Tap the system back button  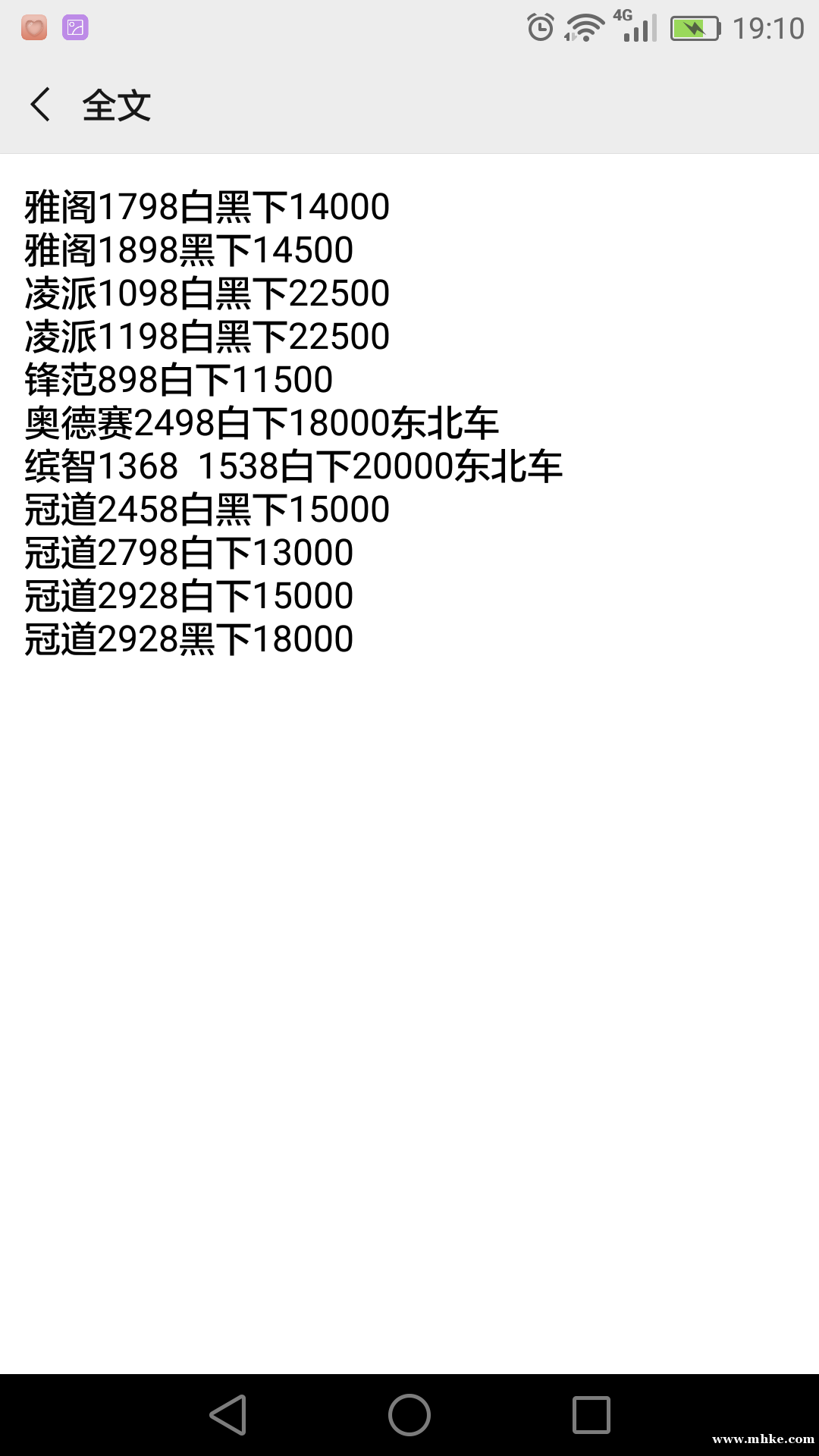pos(228,1415)
